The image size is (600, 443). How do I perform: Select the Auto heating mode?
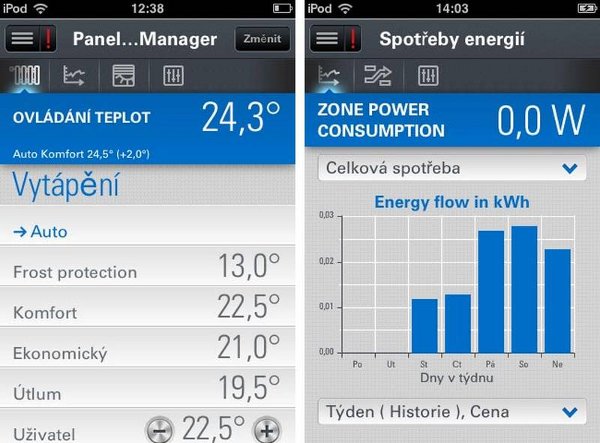(x=148, y=231)
